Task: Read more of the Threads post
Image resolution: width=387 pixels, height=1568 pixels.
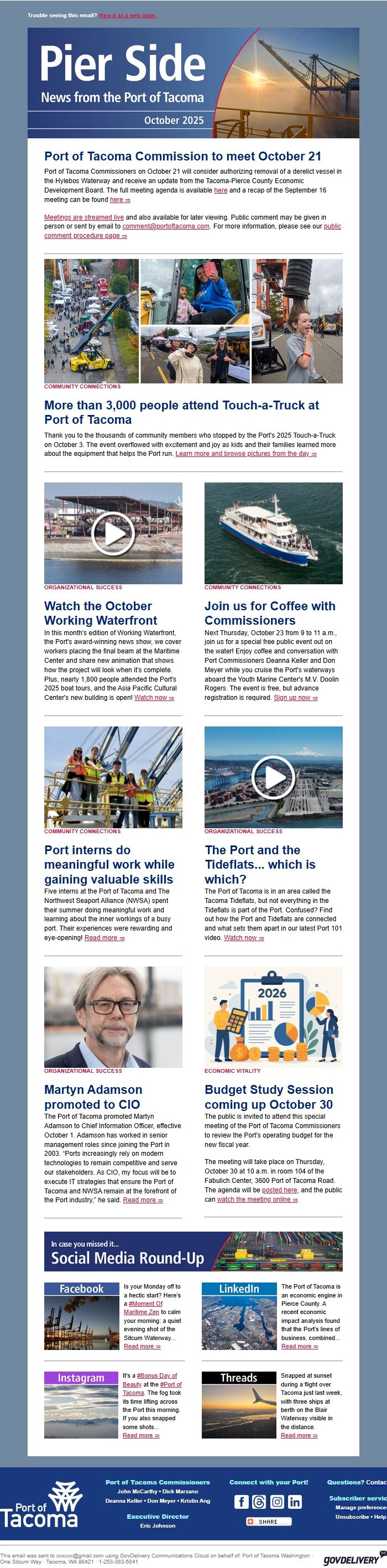Action: point(299,1435)
